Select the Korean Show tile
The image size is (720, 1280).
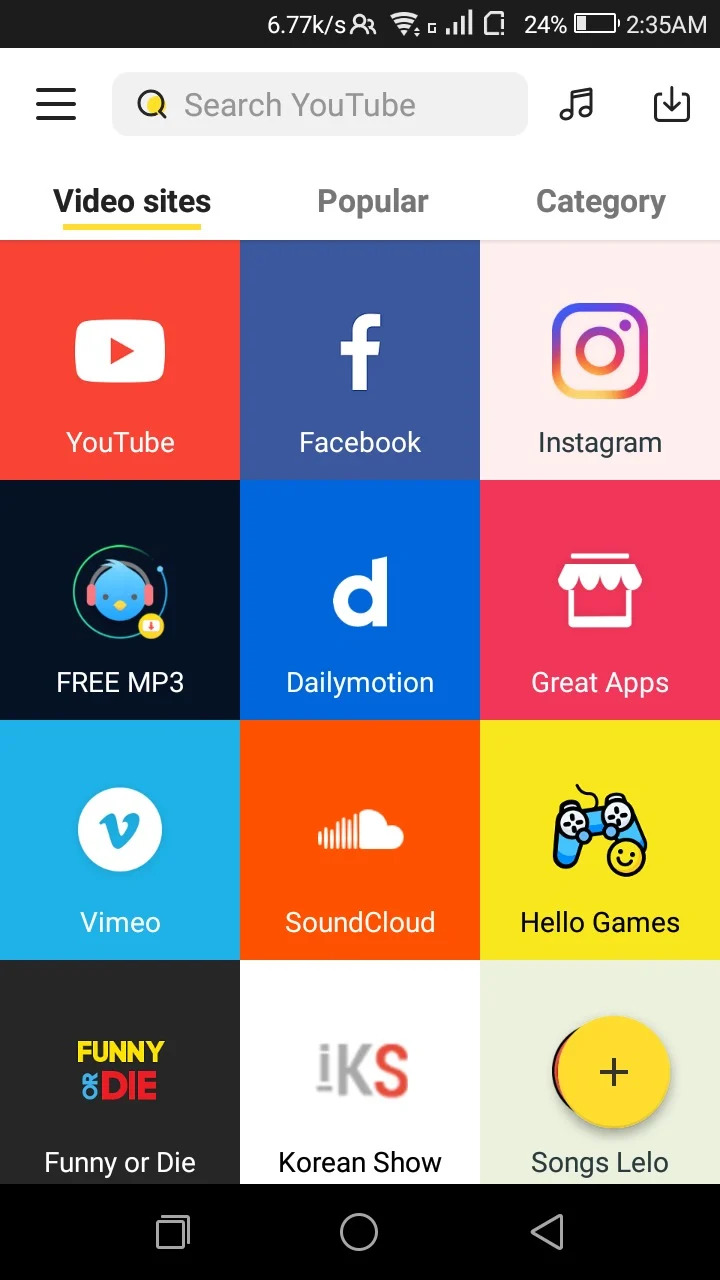360,1080
